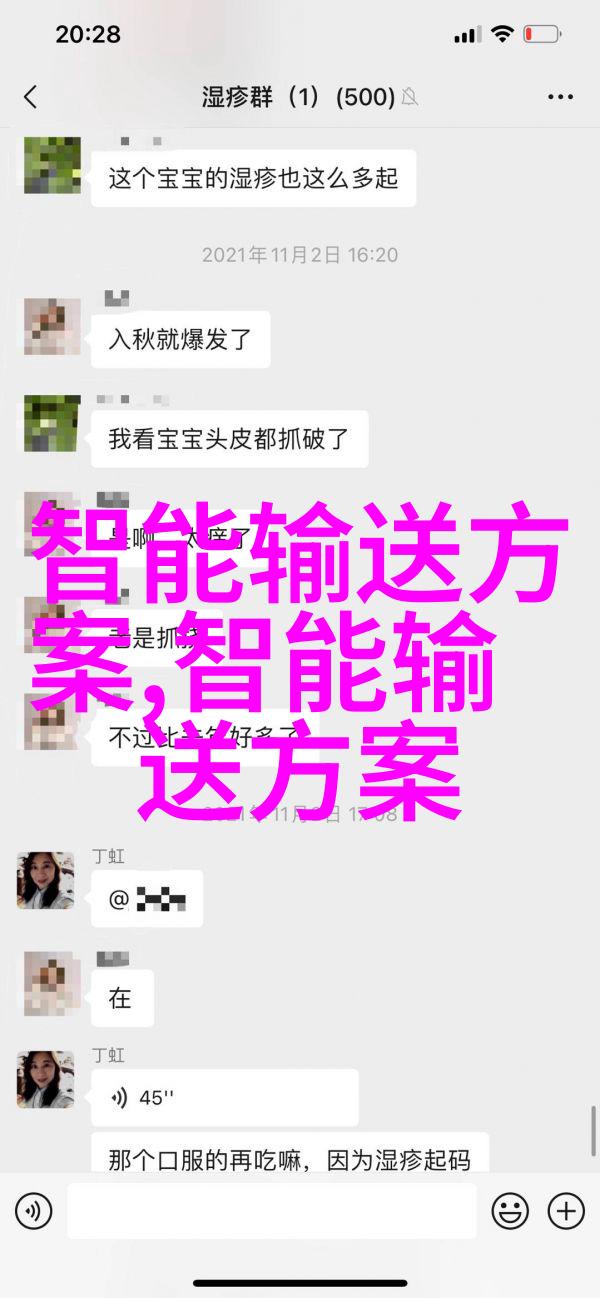Open 丁虹's avatar beside the @ message
This screenshot has height=1298, width=600.
click(x=46, y=881)
